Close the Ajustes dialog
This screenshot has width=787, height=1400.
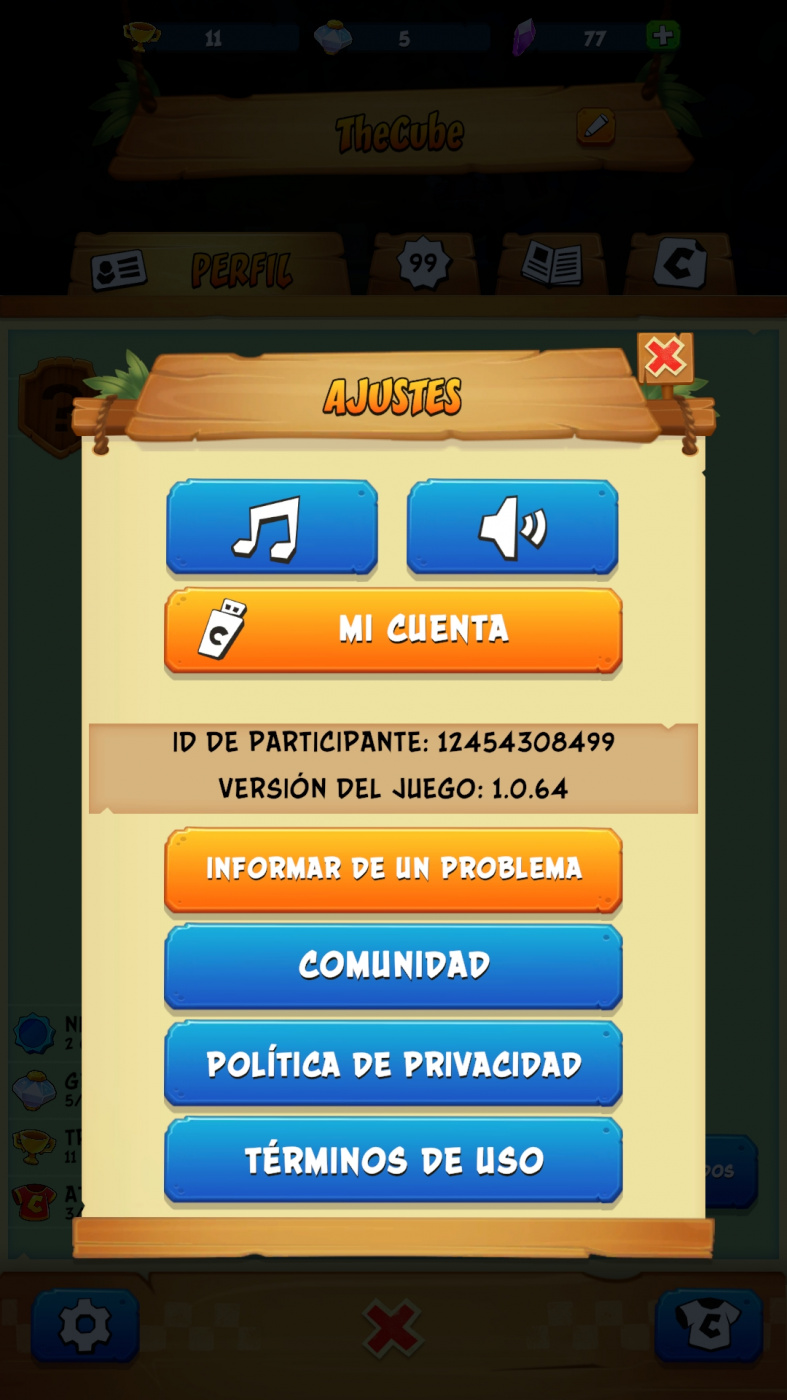tap(664, 357)
